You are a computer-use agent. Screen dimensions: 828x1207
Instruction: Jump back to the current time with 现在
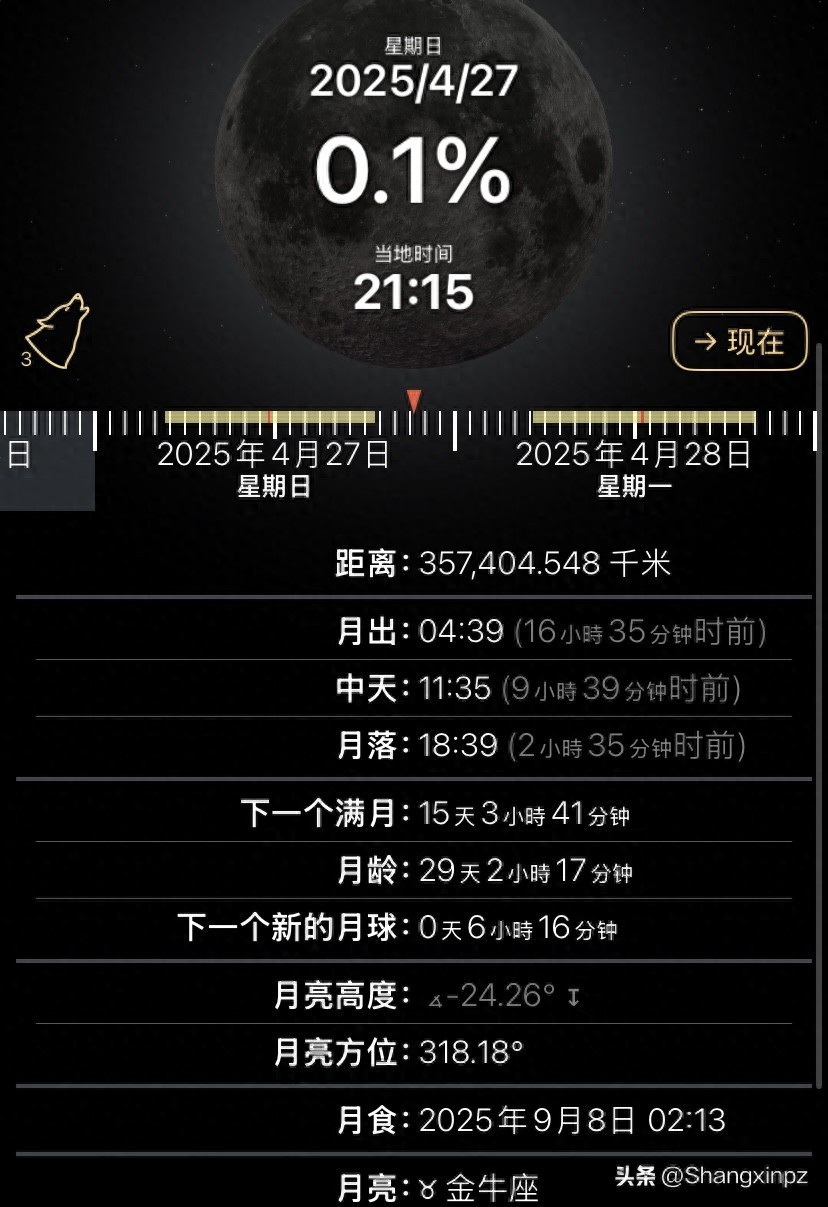click(x=739, y=341)
